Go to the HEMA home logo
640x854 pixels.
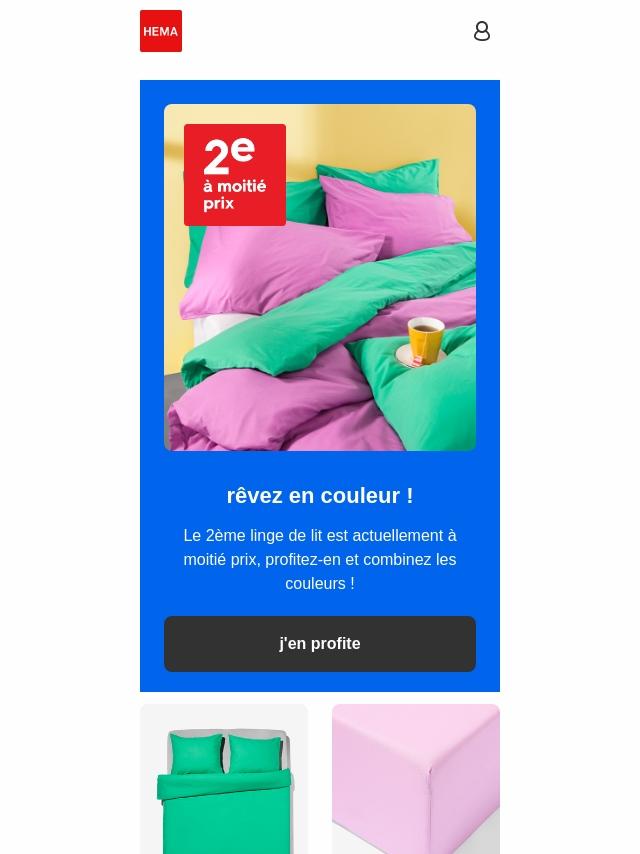tap(161, 31)
